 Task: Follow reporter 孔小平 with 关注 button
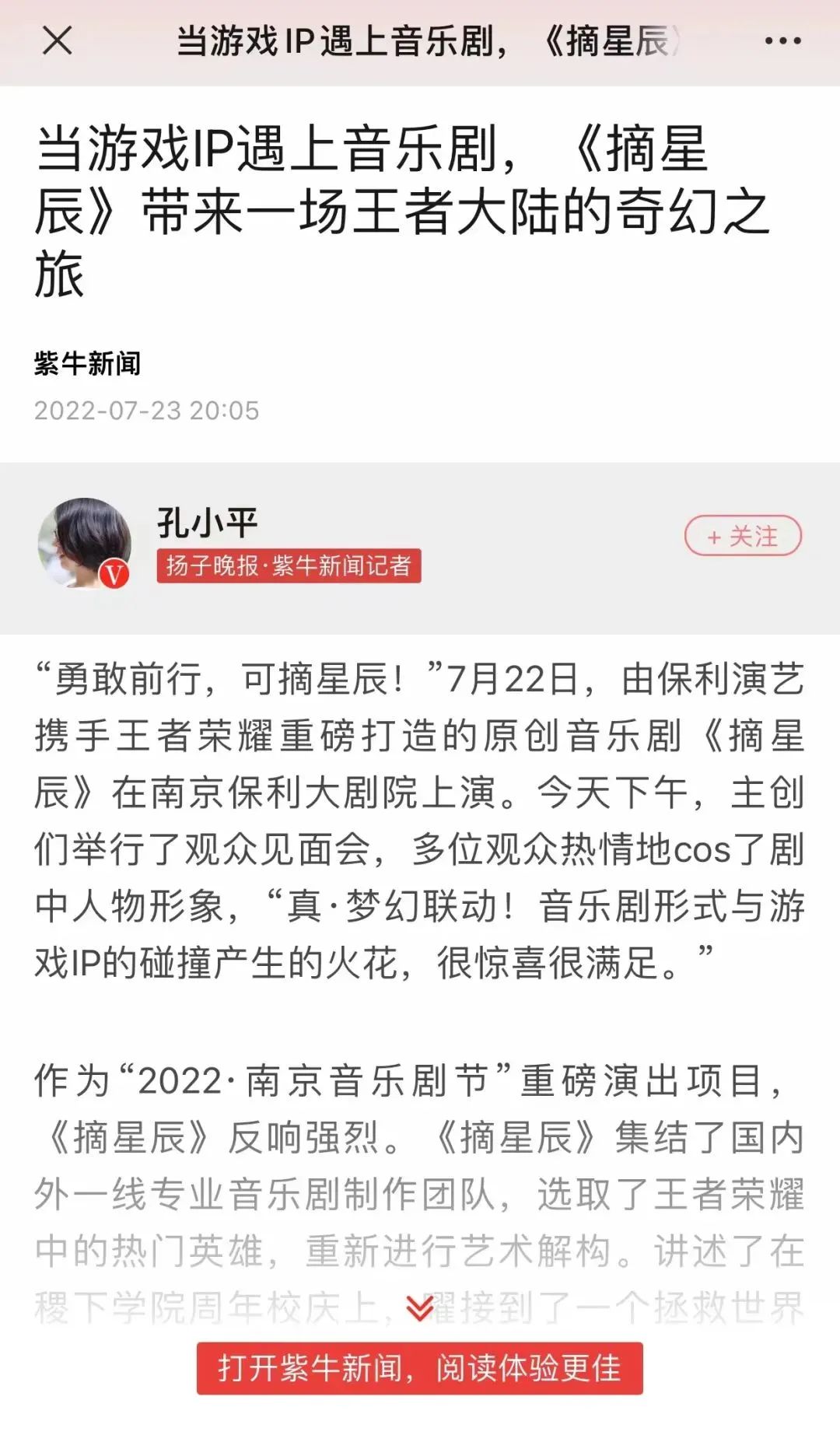(x=743, y=536)
